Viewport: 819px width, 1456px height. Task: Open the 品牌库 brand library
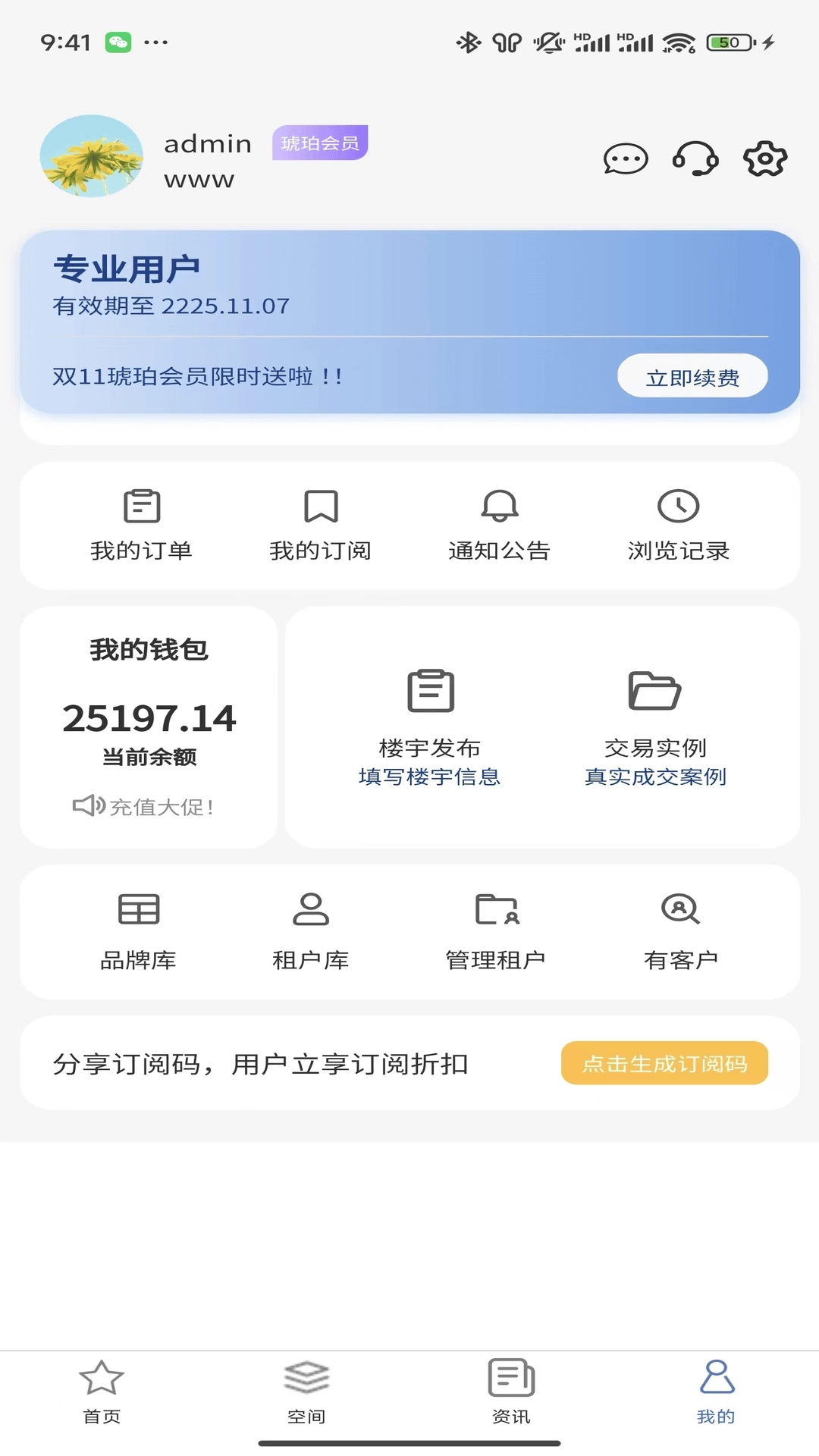(x=137, y=933)
